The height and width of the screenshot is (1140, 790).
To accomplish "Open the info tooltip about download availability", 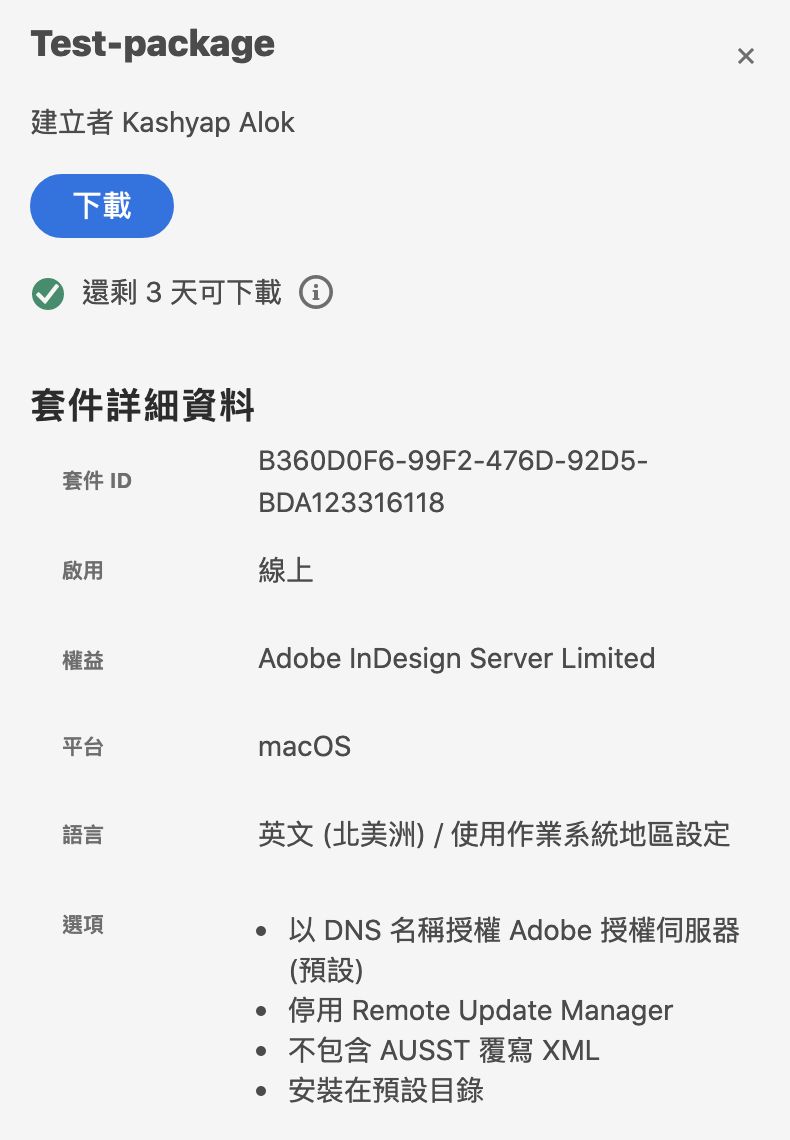I will pos(315,292).
